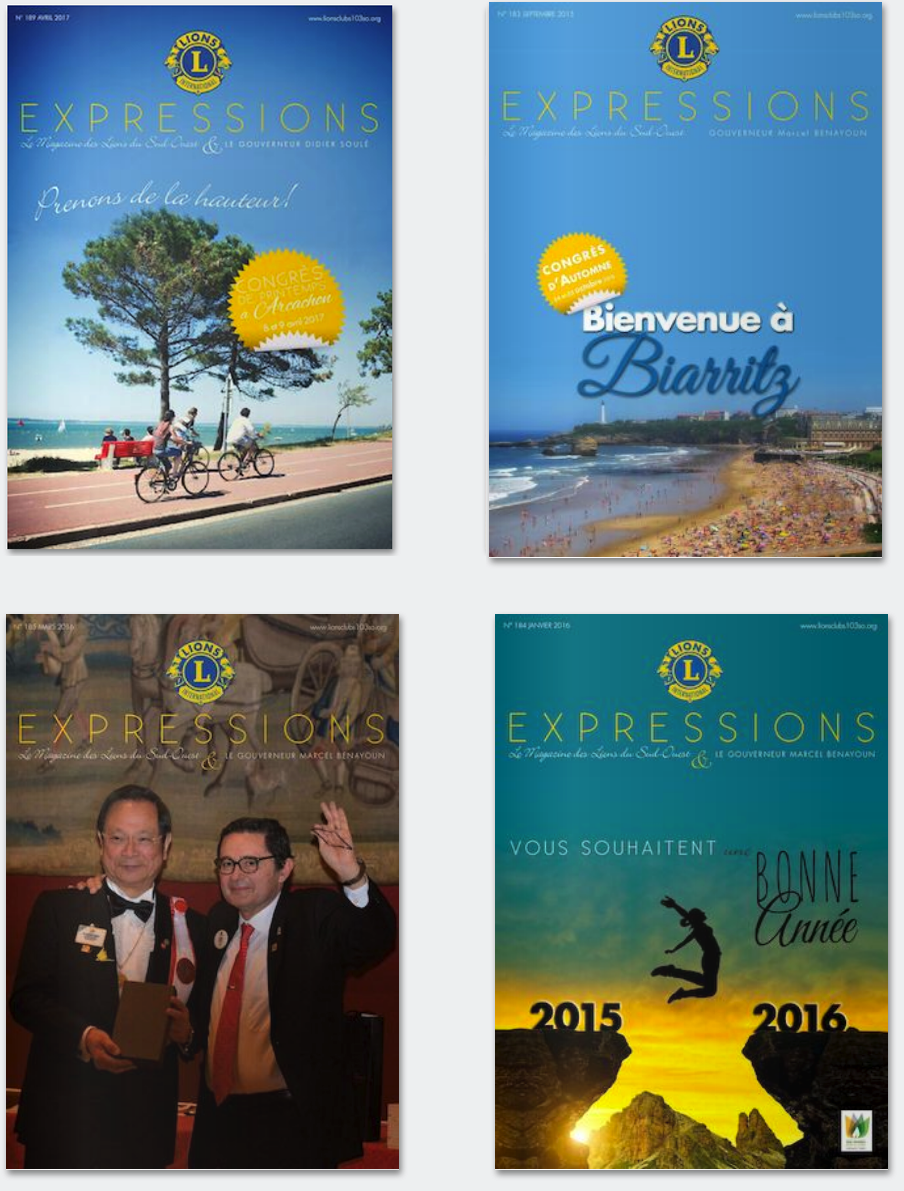
Task: Open the Bonne Année January 2016 issue
Action: pyautogui.click(x=691, y=891)
